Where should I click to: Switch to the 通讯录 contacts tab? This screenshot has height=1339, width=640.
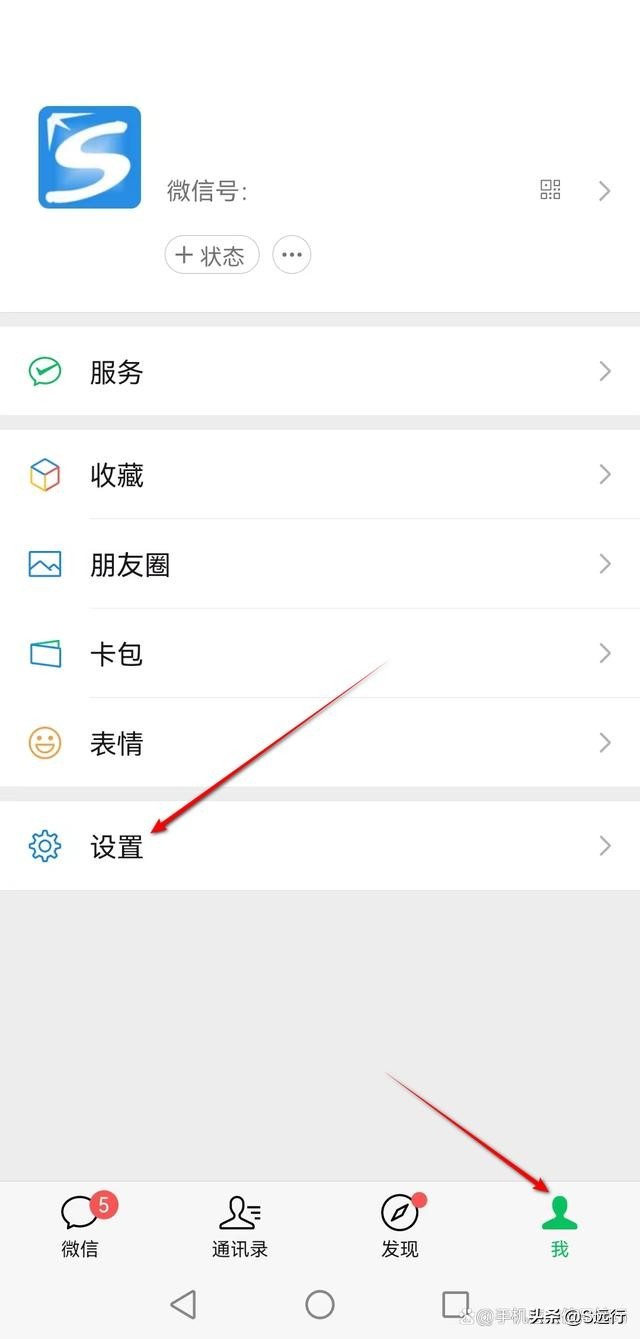pyautogui.click(x=240, y=1225)
